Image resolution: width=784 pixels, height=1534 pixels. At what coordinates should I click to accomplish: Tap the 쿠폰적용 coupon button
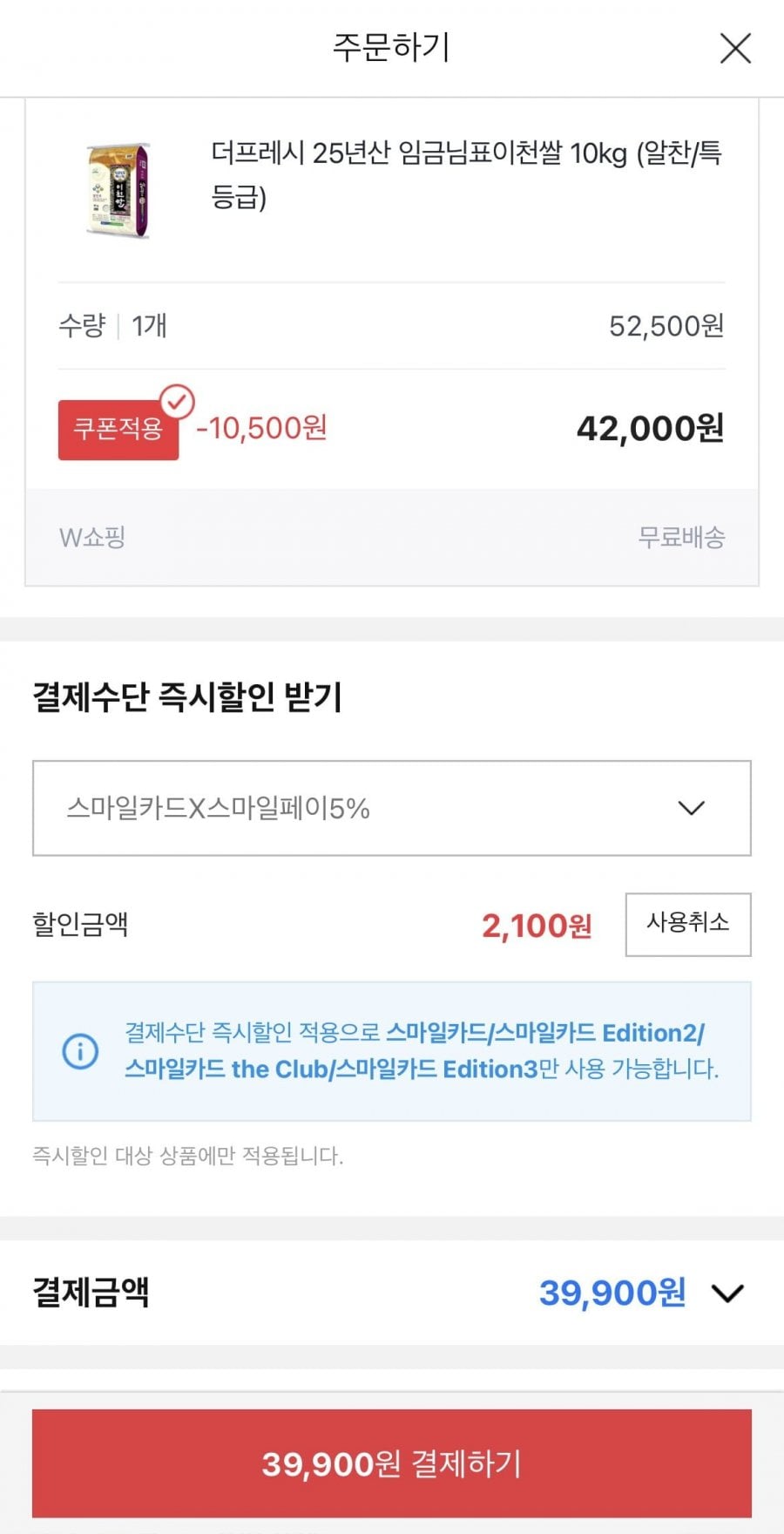pyautogui.click(x=118, y=429)
